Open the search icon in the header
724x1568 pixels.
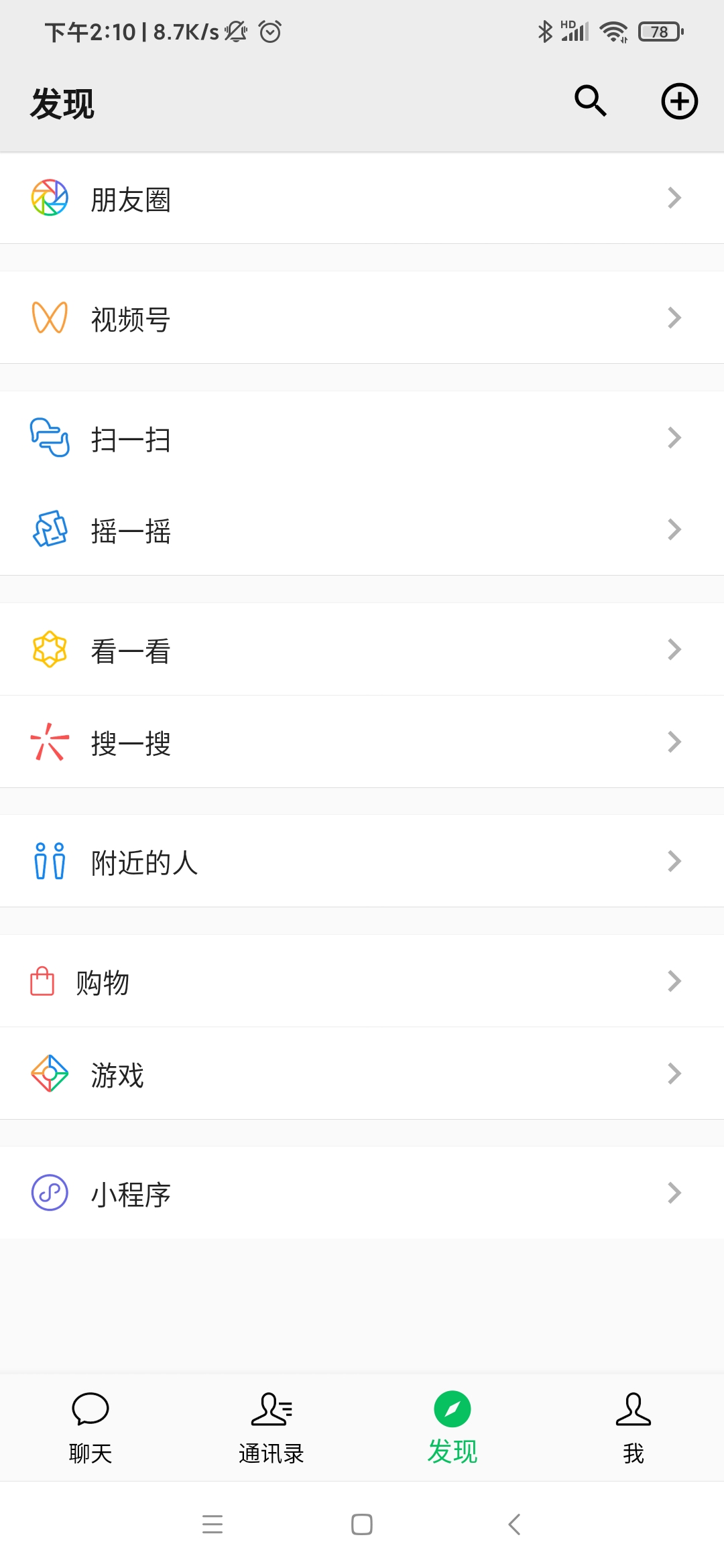(x=590, y=102)
